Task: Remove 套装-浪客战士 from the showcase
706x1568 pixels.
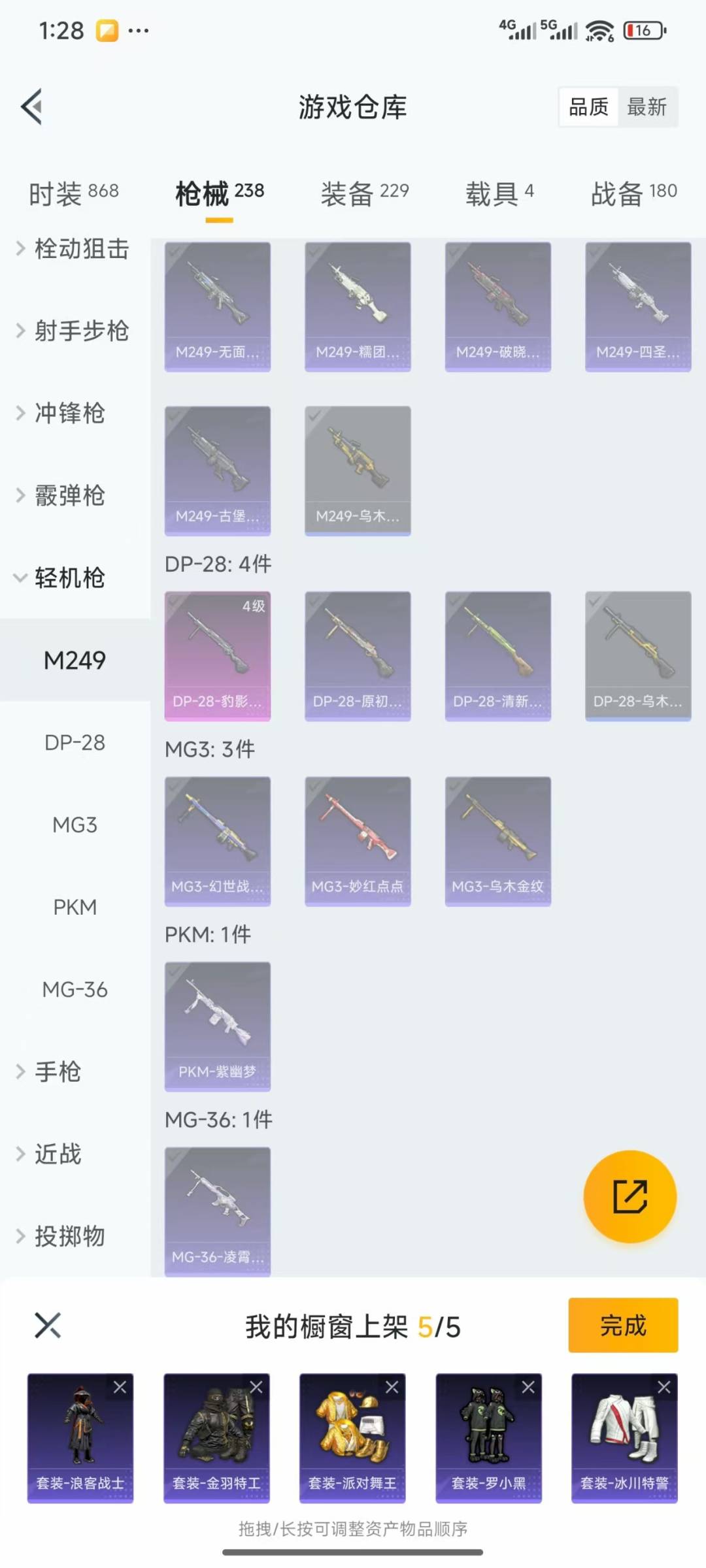Action: 120,1387
